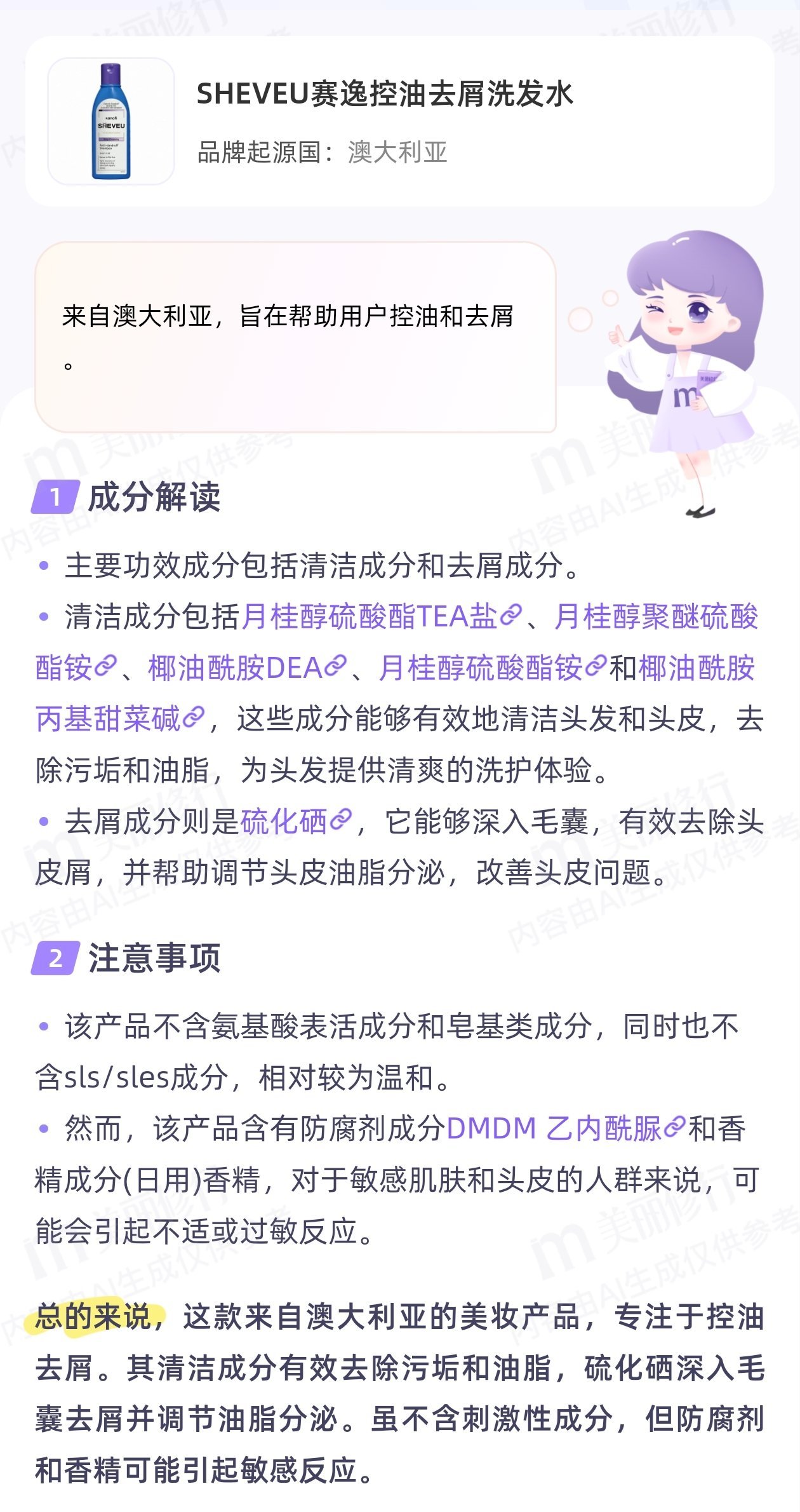Open the SHEVEU赛逸控油去屑洗发水 product card
This screenshot has width=800, height=1512.
coord(399,121)
